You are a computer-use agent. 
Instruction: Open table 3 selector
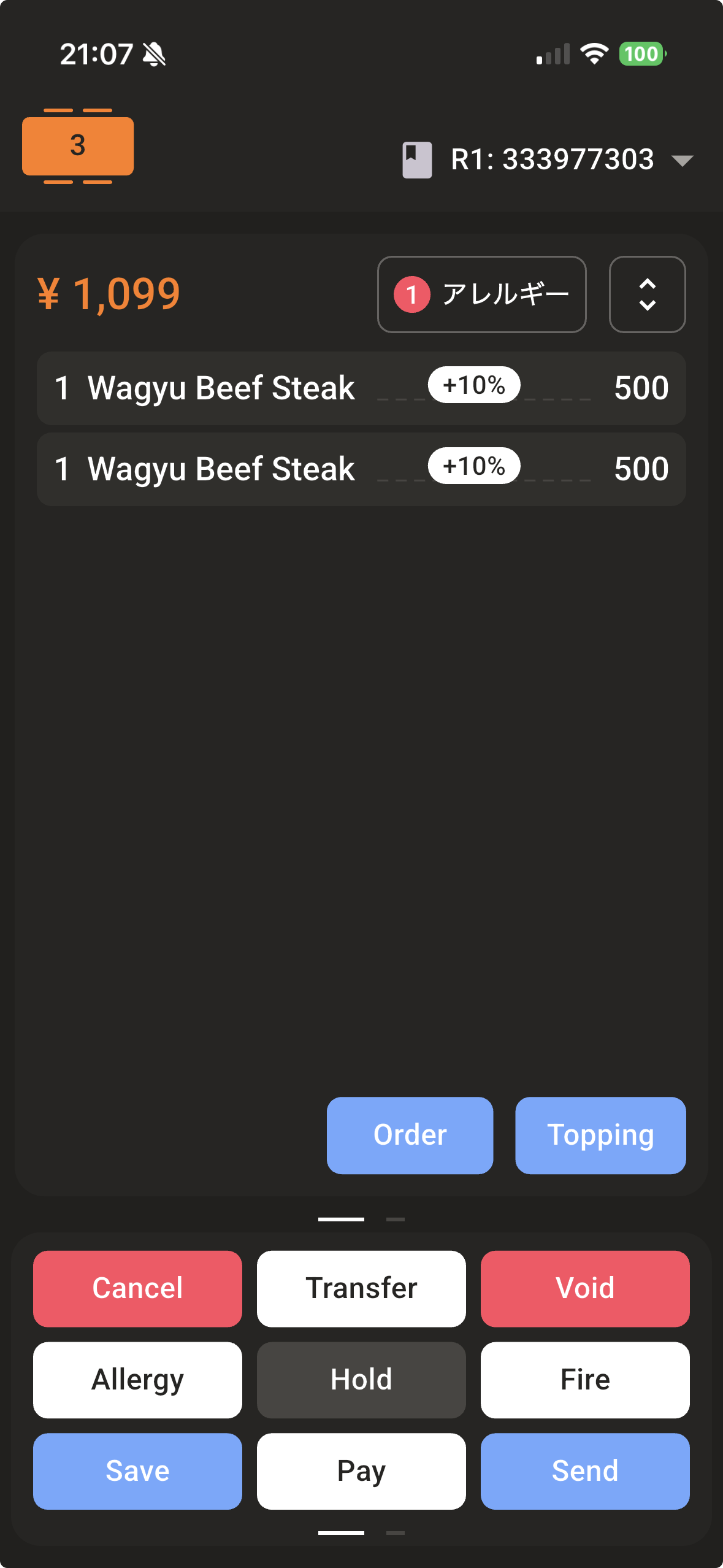tap(78, 146)
